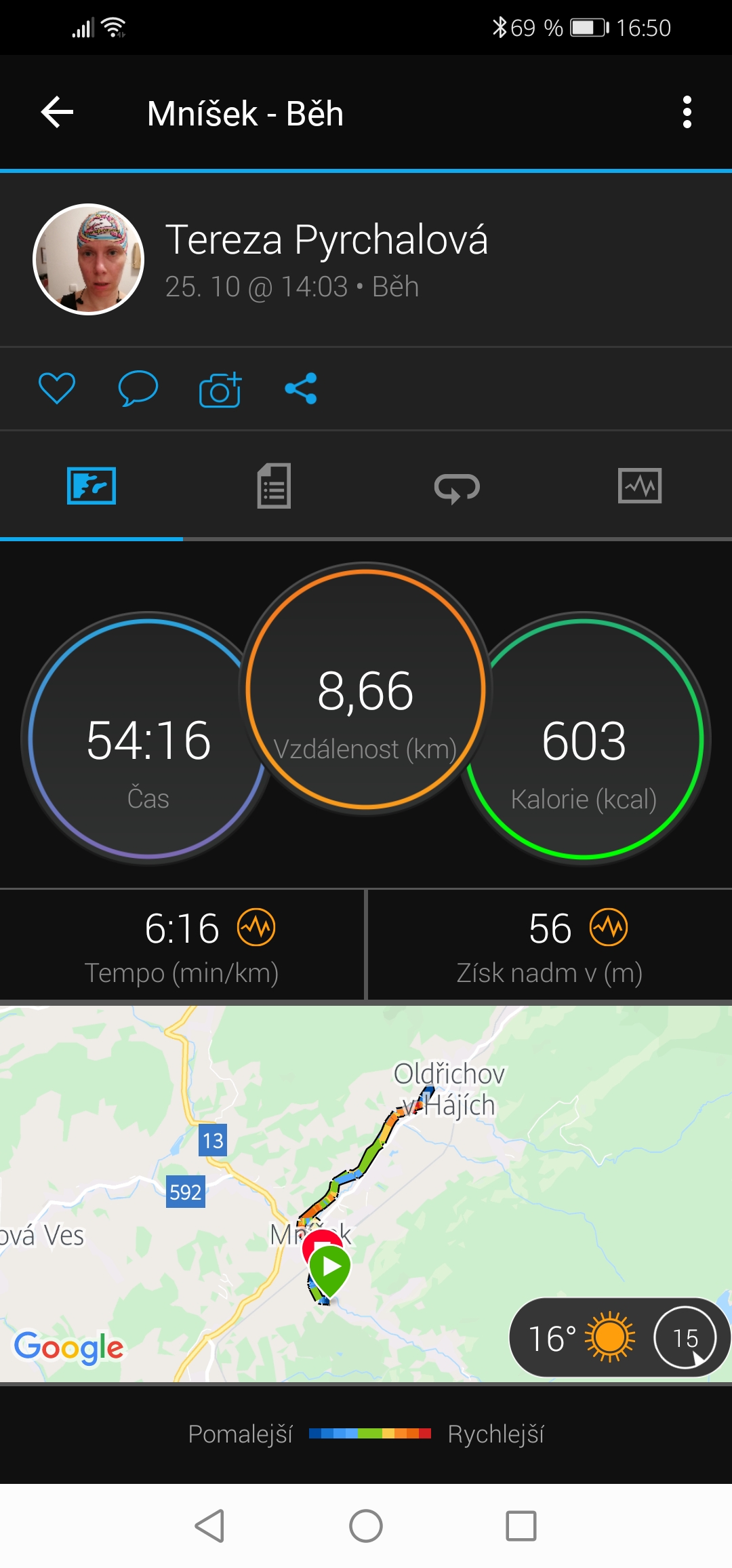
Task: Like this run with the heart icon
Action: 57,389
